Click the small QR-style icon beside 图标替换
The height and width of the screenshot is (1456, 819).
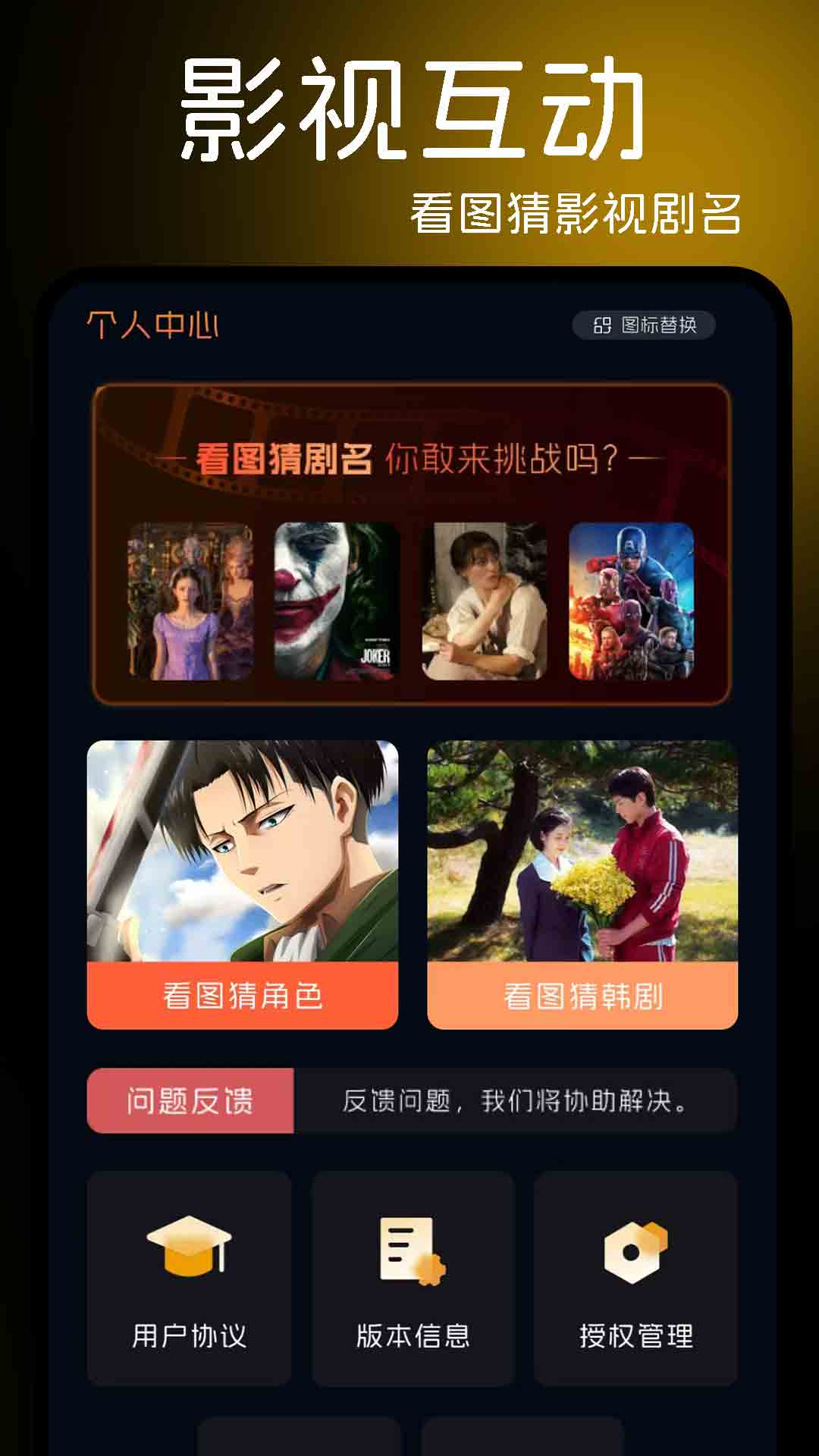pos(600,324)
